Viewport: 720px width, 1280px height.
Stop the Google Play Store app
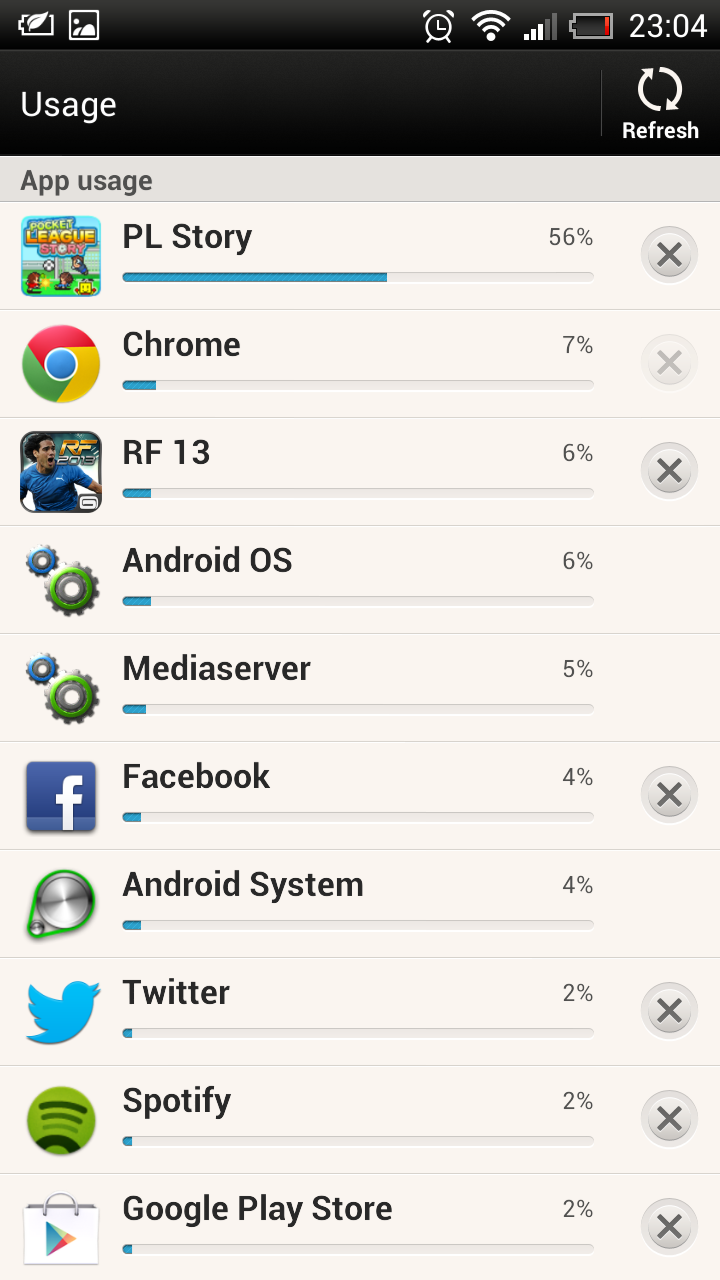point(669,1226)
